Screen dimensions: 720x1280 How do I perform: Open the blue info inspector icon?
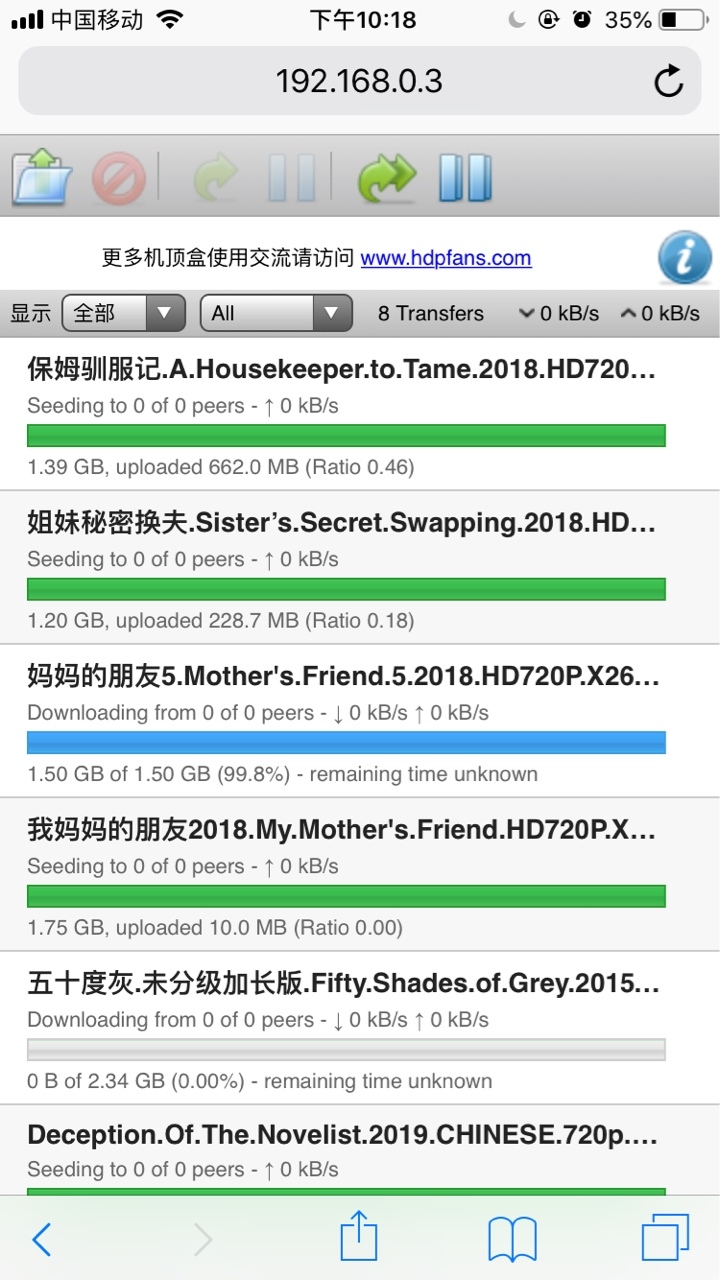click(x=685, y=258)
